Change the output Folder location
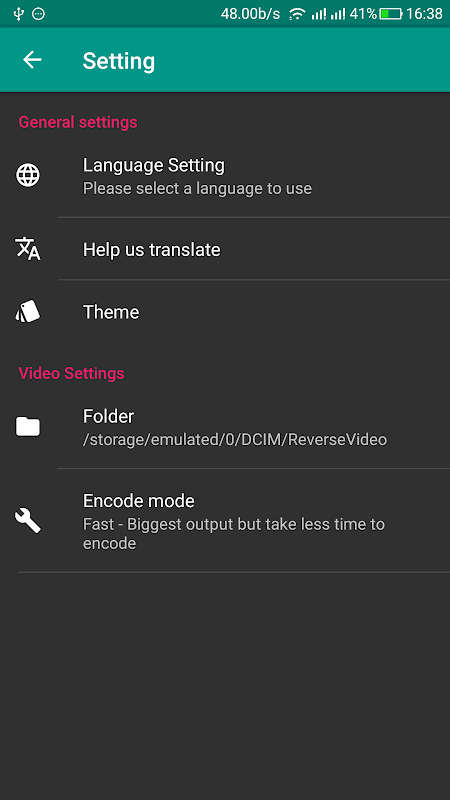Viewport: 450px width, 800px height. click(225, 427)
